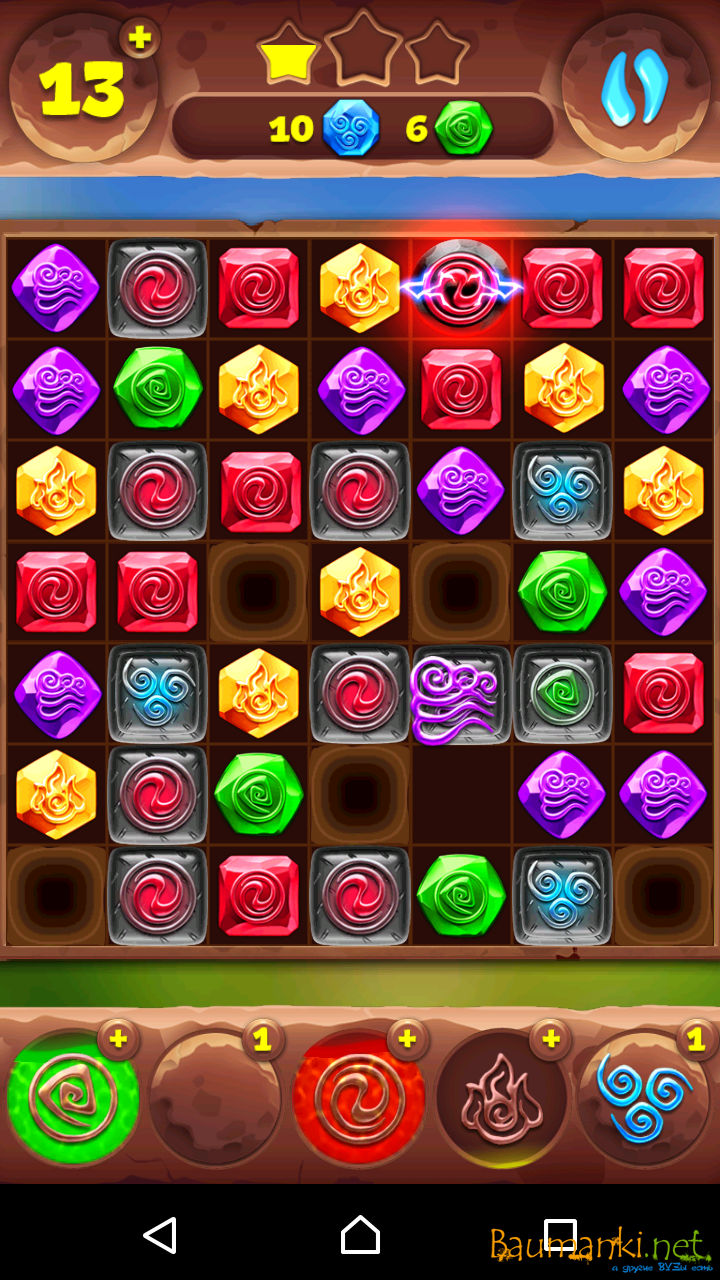Add more moves with the plus badge
This screenshot has width=720, height=1280.
[140, 38]
